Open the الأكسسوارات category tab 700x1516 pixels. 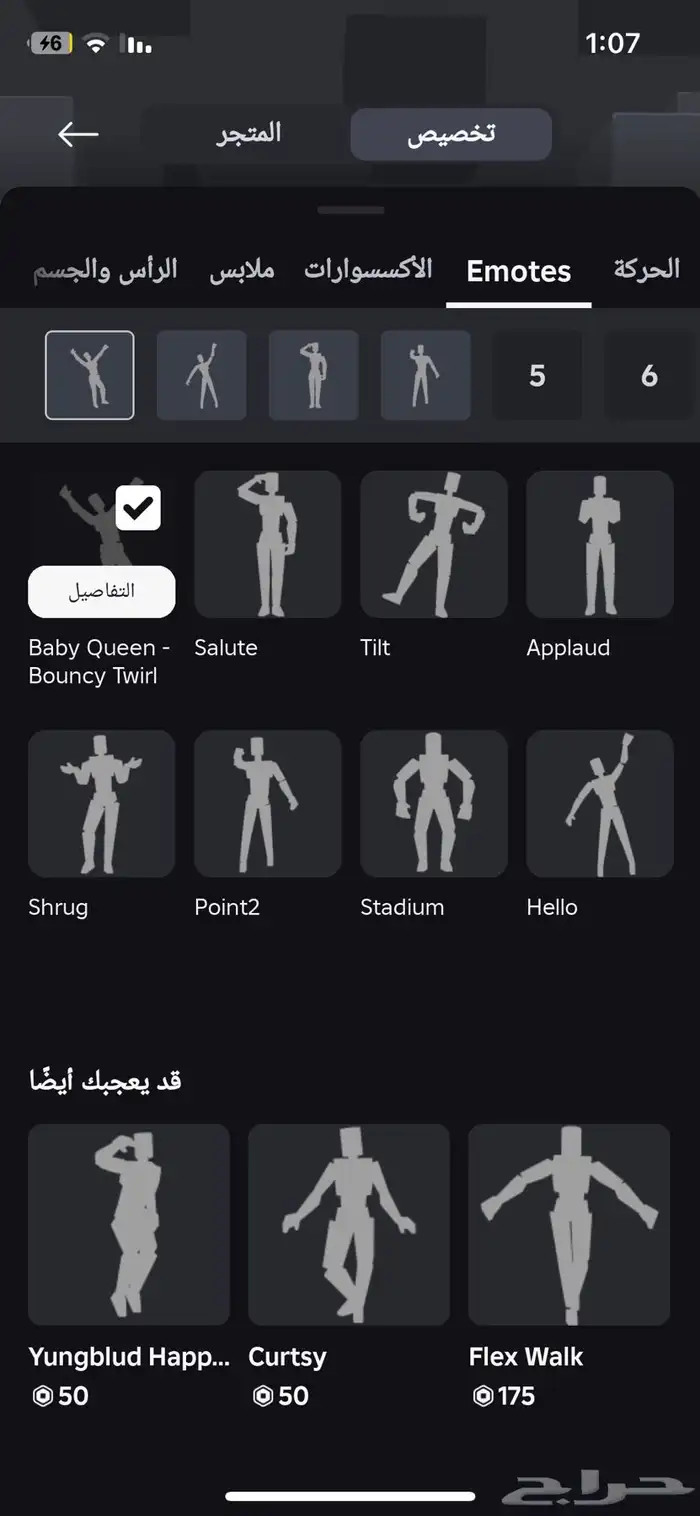click(368, 270)
